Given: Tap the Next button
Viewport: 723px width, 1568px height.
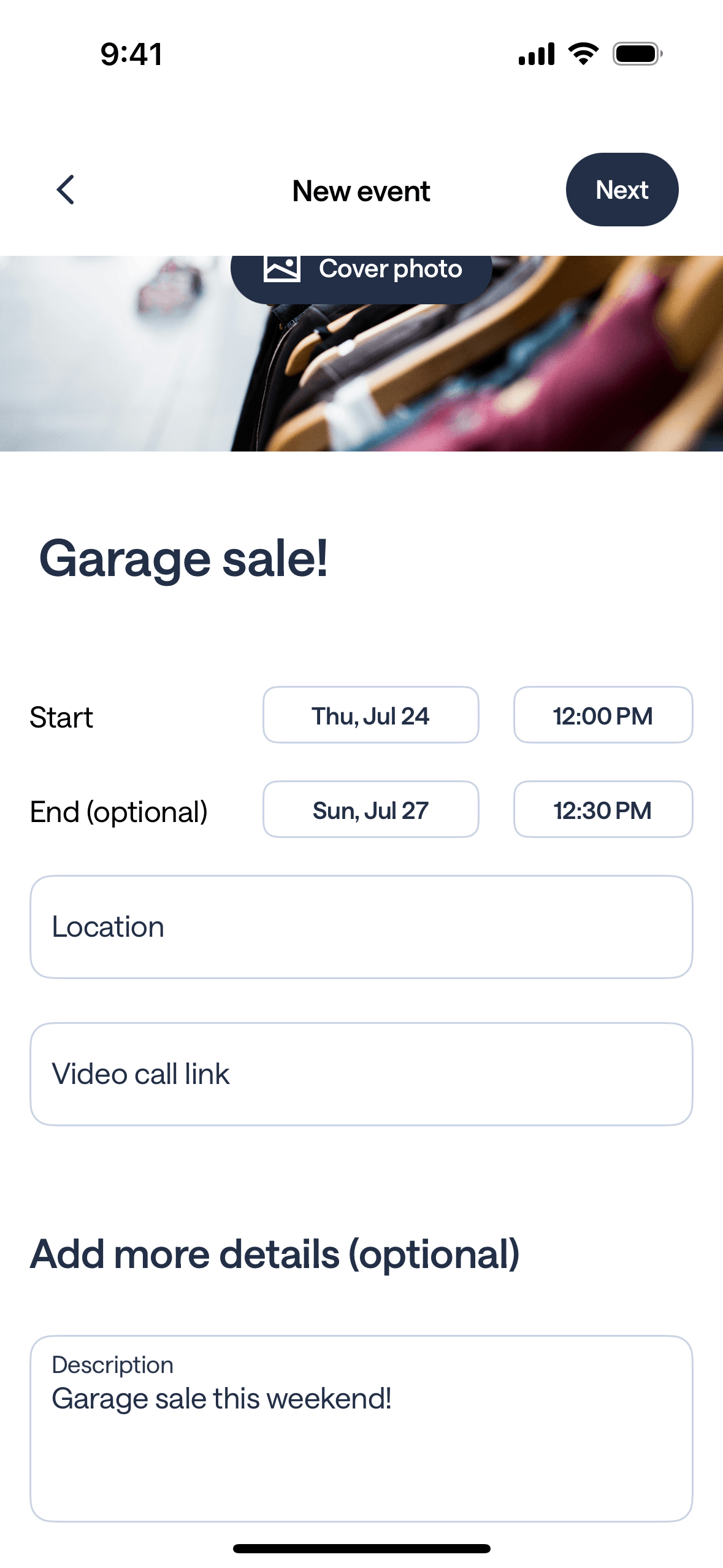Looking at the screenshot, I should click(x=621, y=190).
